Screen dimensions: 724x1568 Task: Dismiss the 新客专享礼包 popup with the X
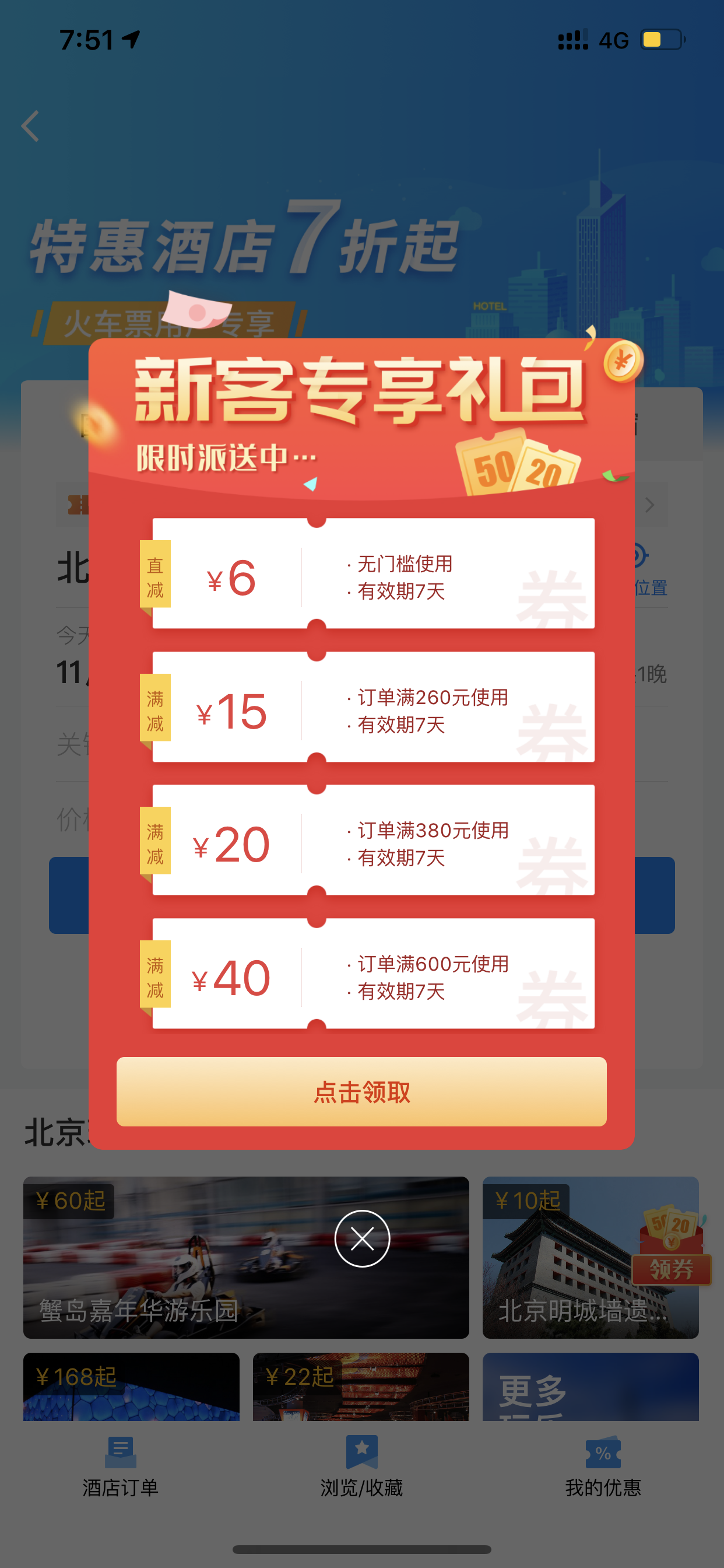click(x=362, y=1238)
